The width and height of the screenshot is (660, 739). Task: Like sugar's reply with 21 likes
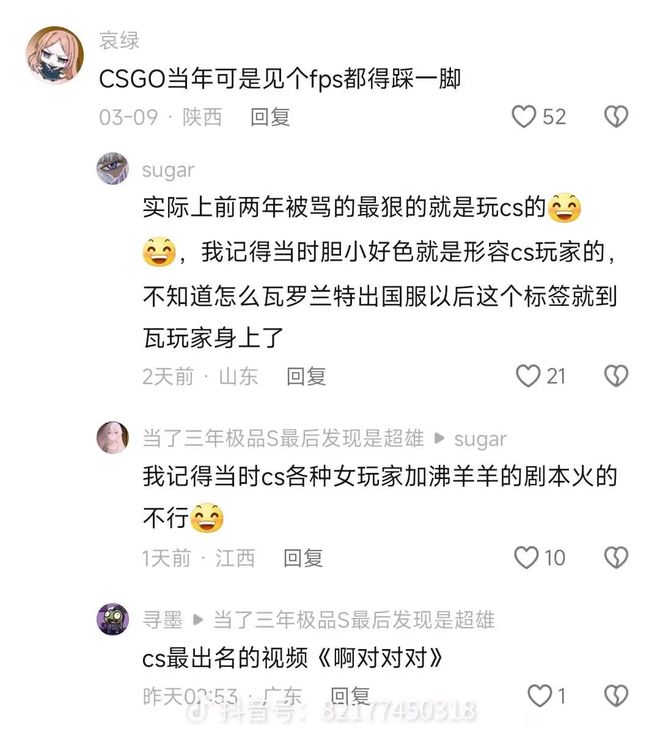(x=528, y=376)
